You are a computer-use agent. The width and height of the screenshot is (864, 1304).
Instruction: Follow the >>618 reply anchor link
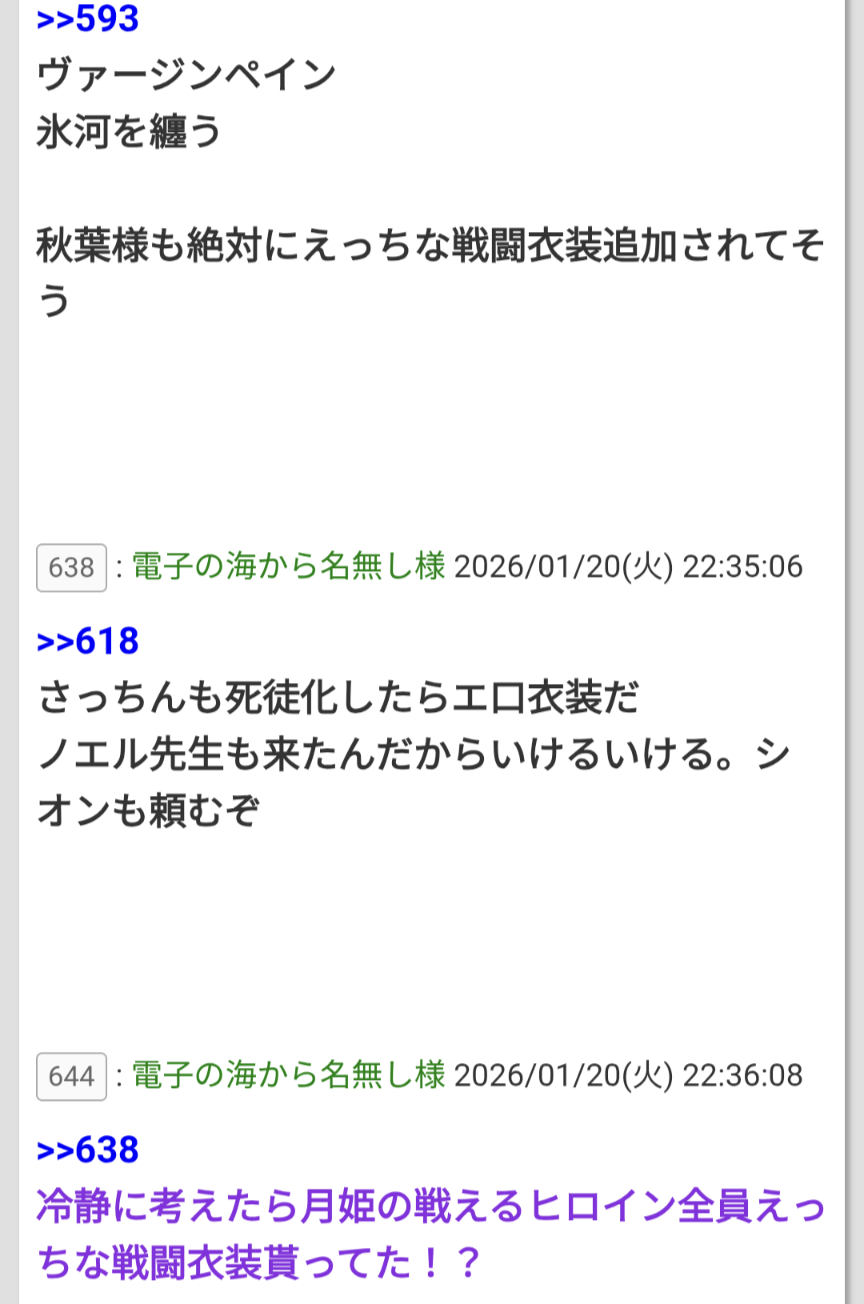click(x=88, y=641)
